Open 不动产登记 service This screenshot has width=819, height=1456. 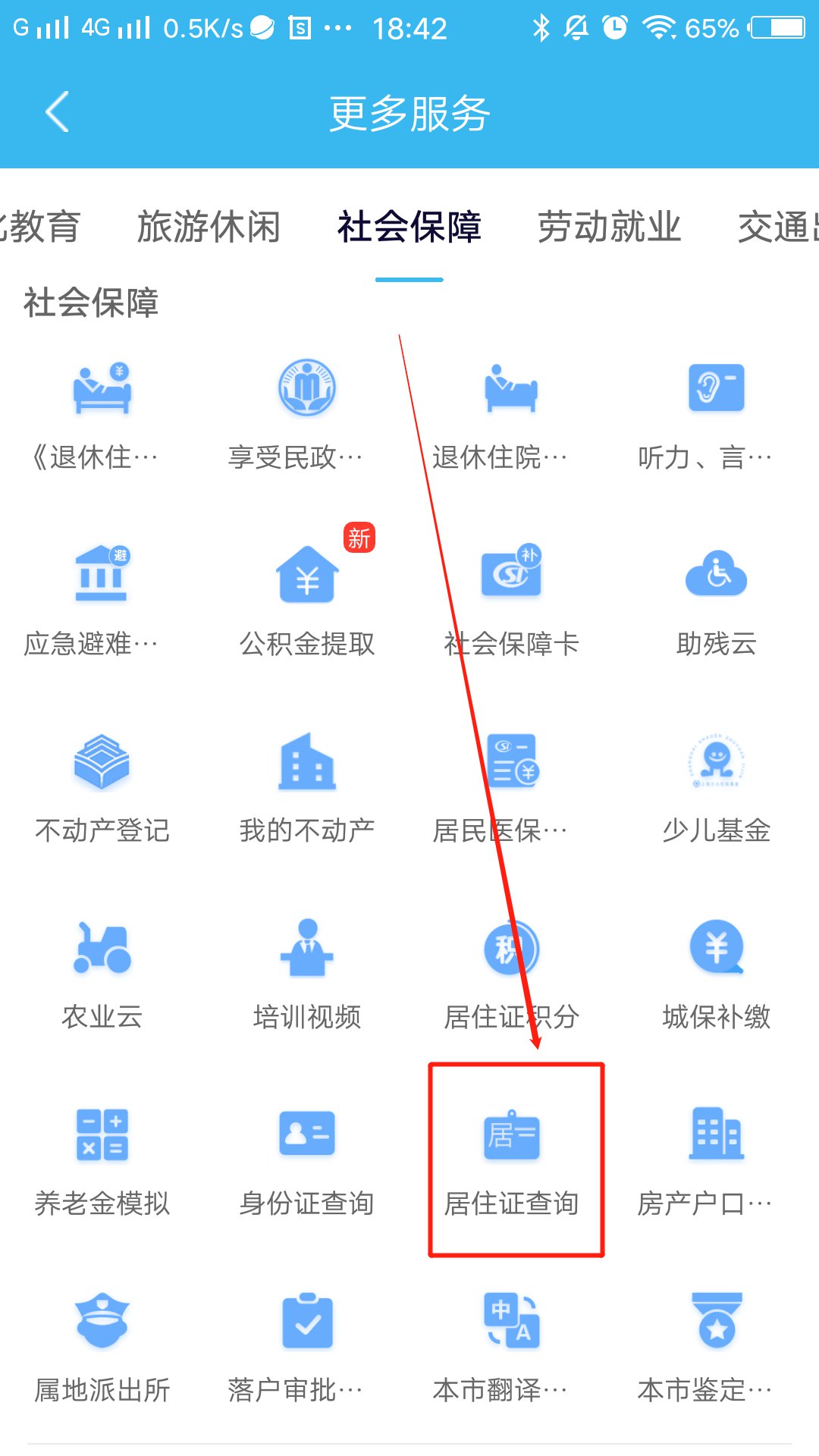(x=102, y=762)
